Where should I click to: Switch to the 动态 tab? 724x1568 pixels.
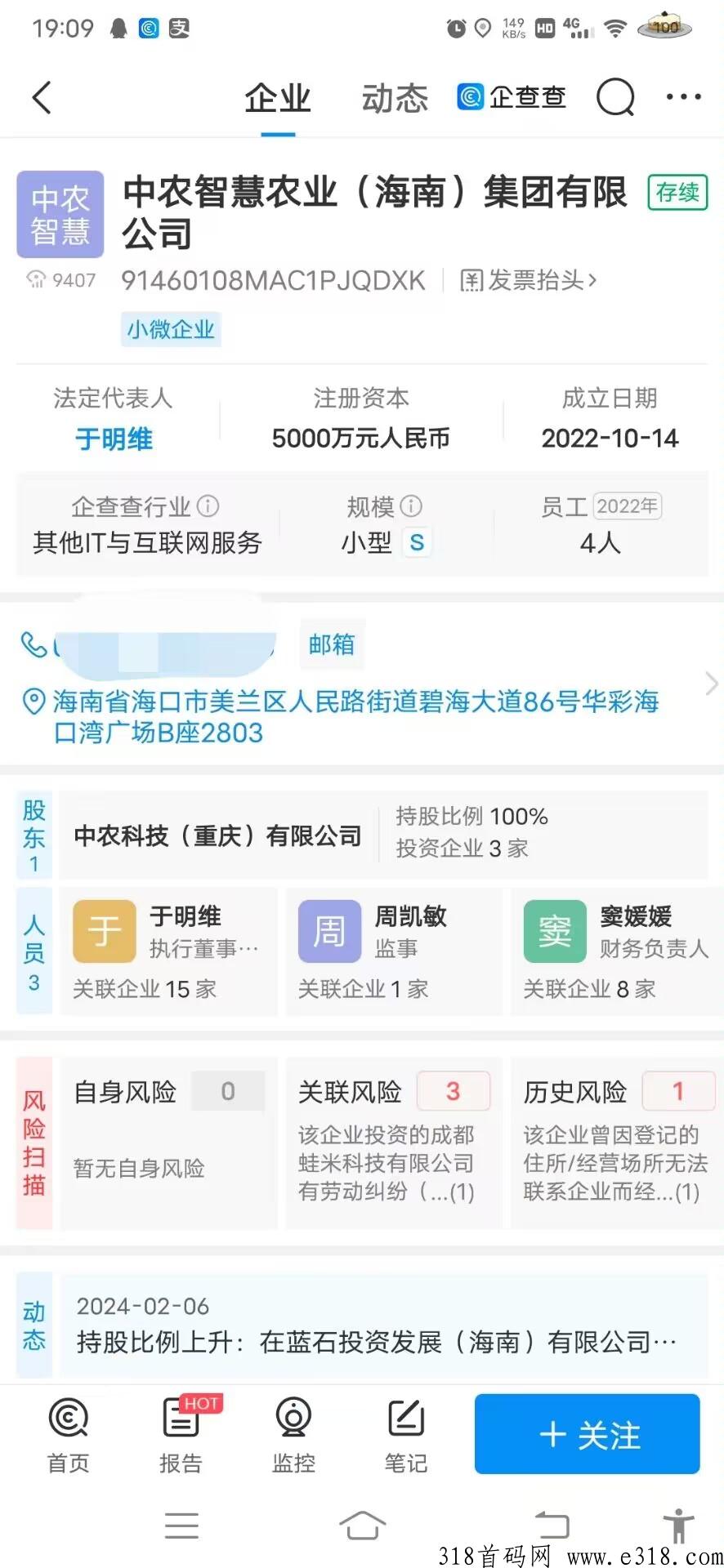pos(395,99)
